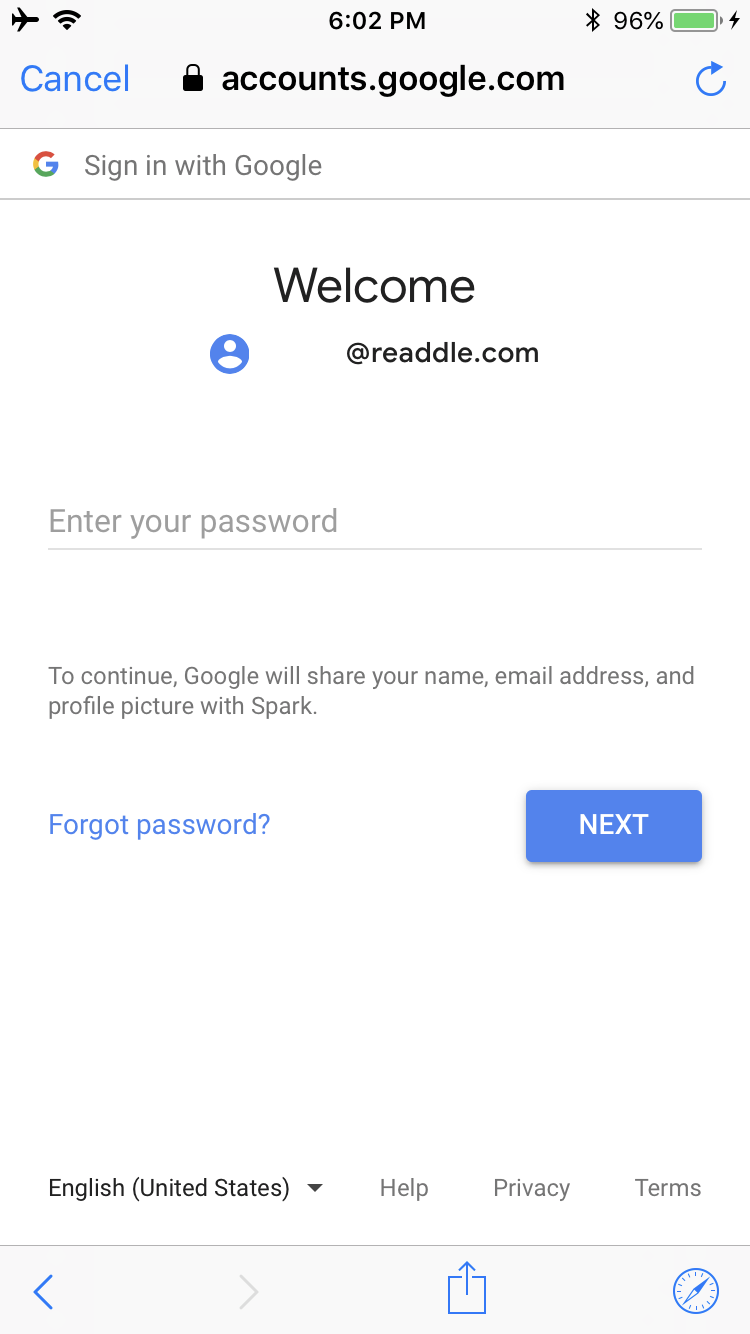Viewport: 750px width, 1334px height.
Task: Open the Help link
Action: pyautogui.click(x=404, y=1188)
